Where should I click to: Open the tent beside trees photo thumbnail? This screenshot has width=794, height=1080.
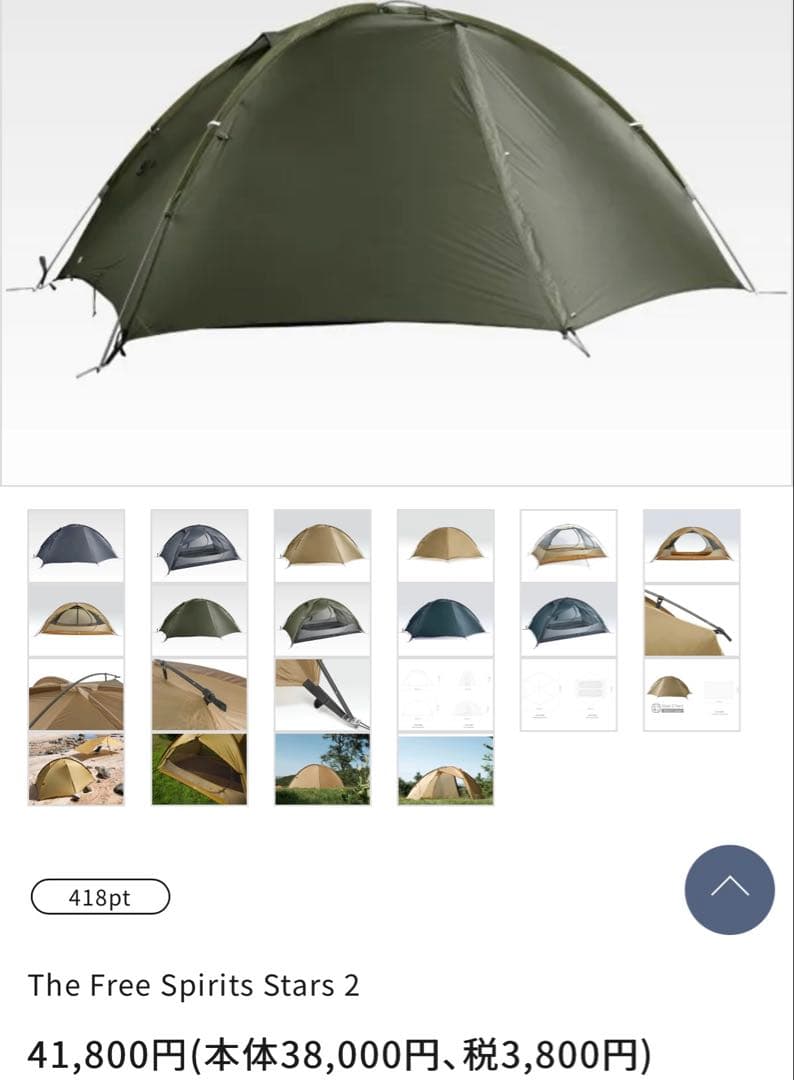(x=322, y=769)
